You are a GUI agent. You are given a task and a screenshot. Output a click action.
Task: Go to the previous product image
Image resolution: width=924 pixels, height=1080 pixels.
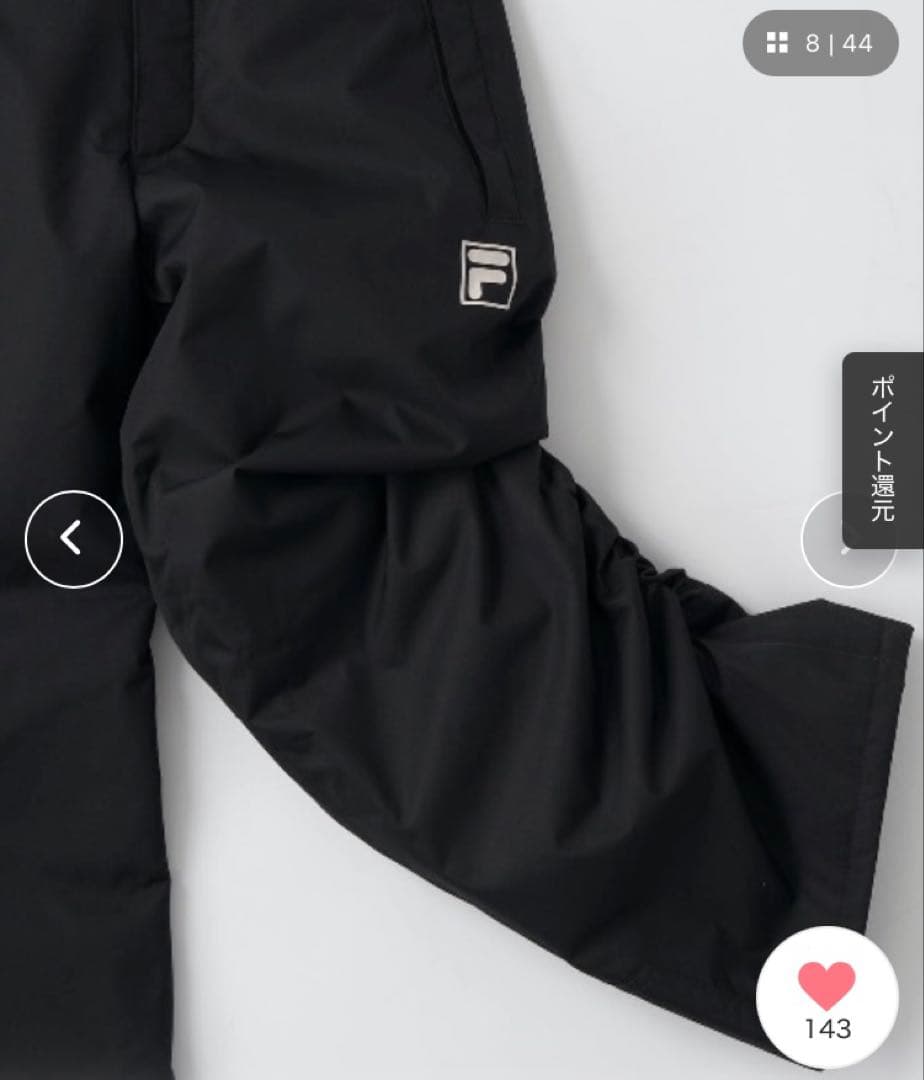coord(73,539)
